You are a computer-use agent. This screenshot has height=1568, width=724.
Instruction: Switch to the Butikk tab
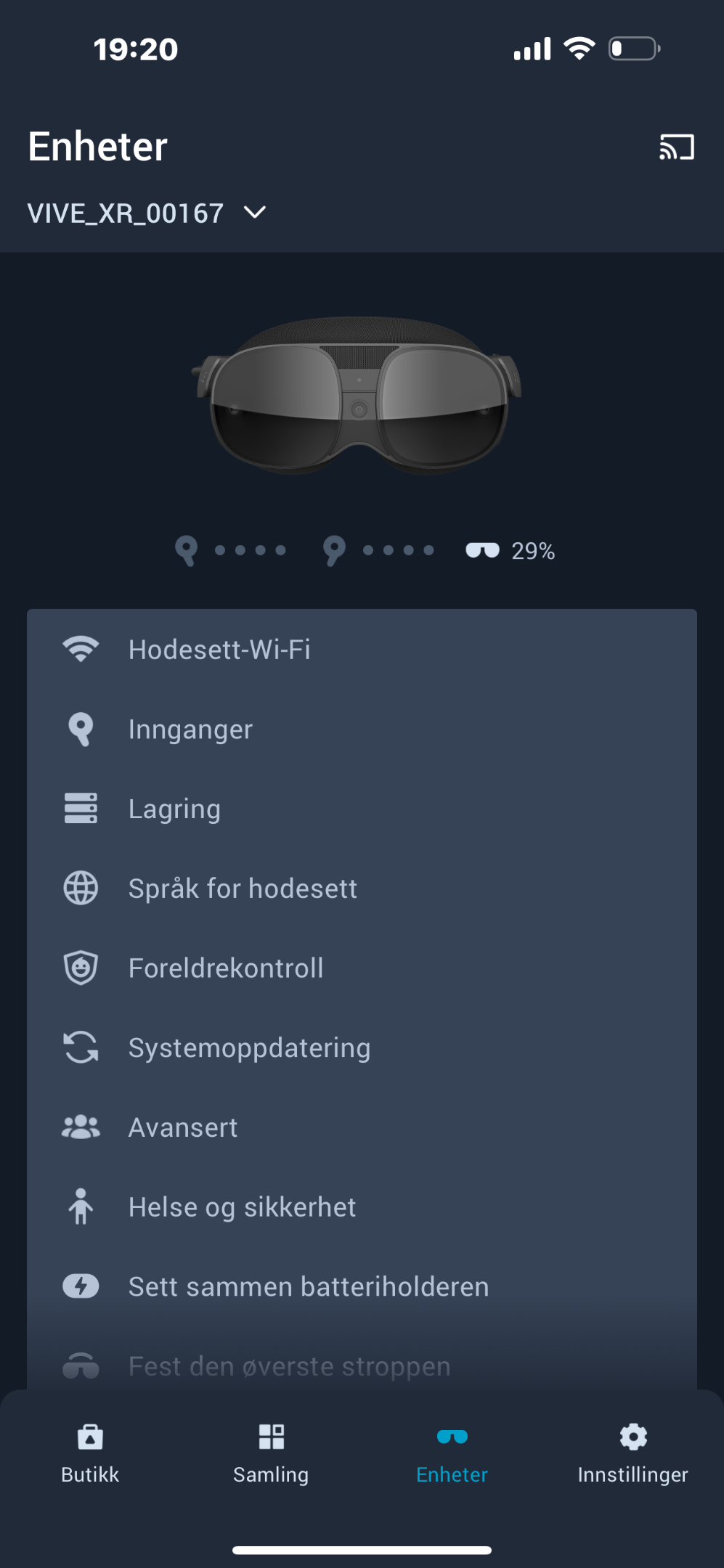pos(90,1453)
